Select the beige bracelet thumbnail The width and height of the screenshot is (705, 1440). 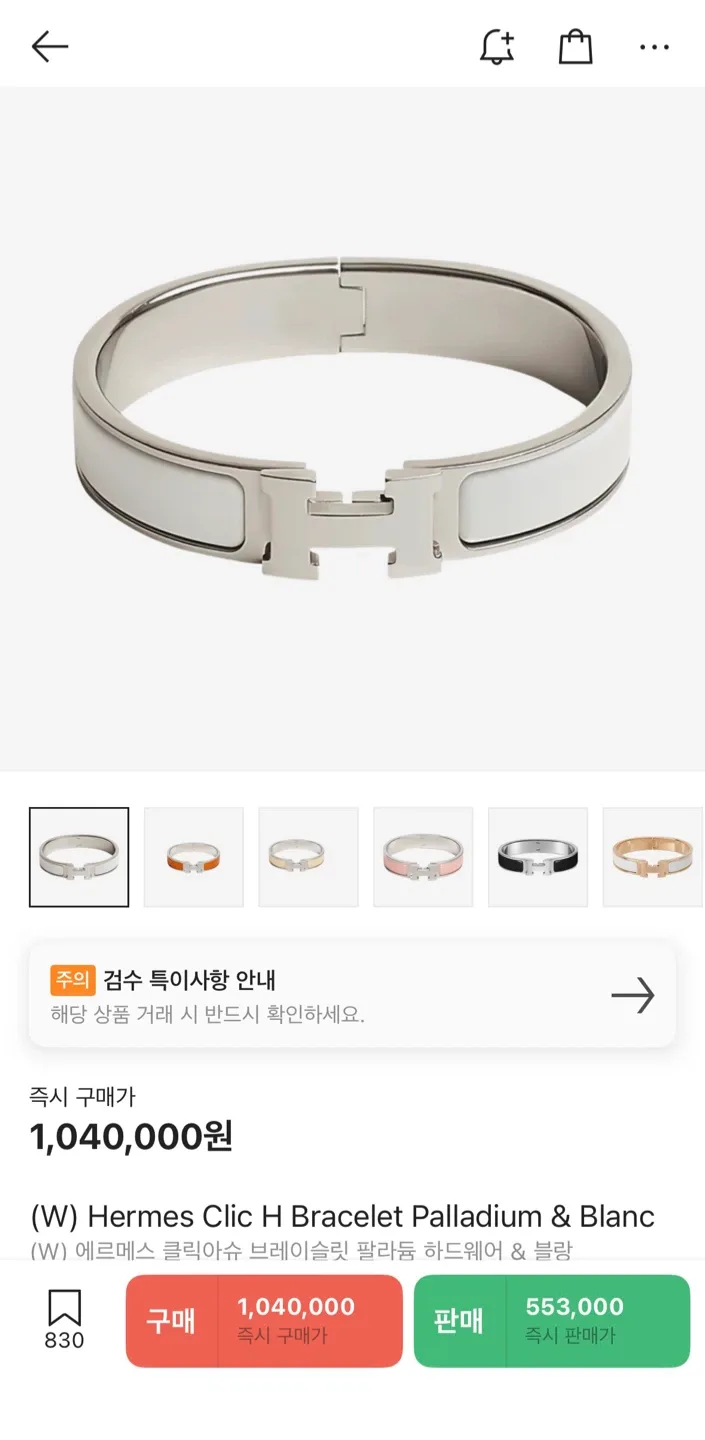tap(308, 857)
